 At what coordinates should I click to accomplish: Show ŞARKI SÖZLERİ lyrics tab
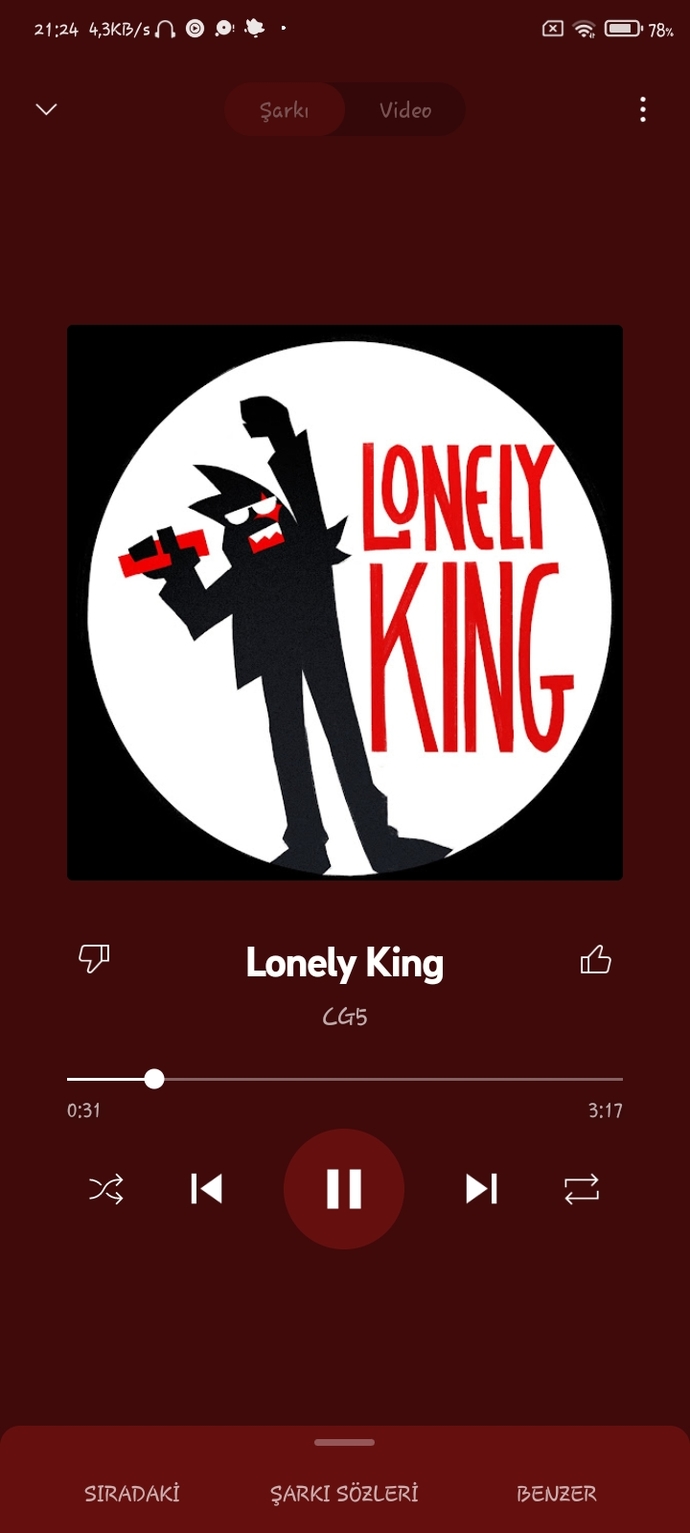coord(344,1494)
